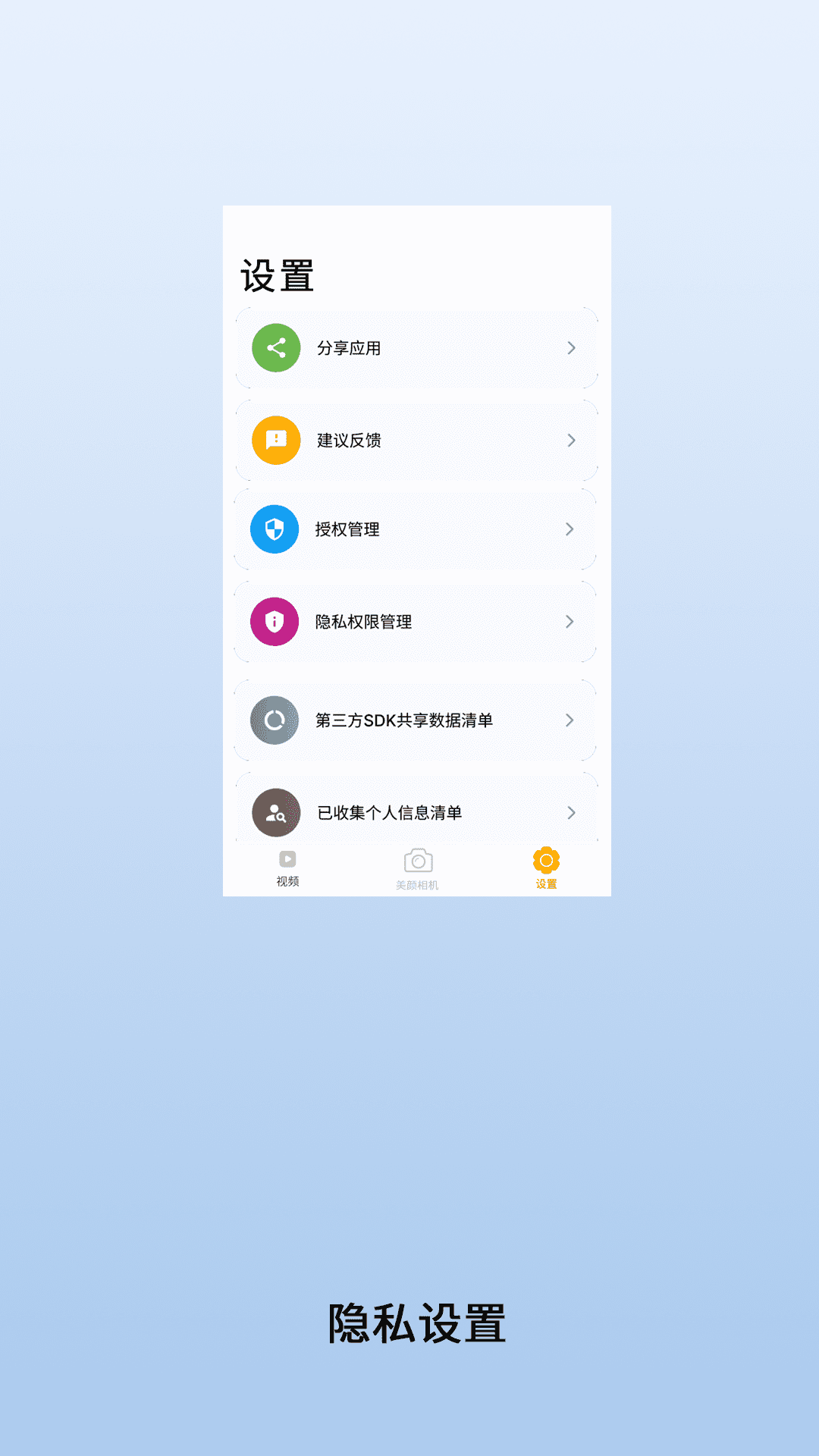
Task: Click the personal information search icon
Action: [275, 812]
